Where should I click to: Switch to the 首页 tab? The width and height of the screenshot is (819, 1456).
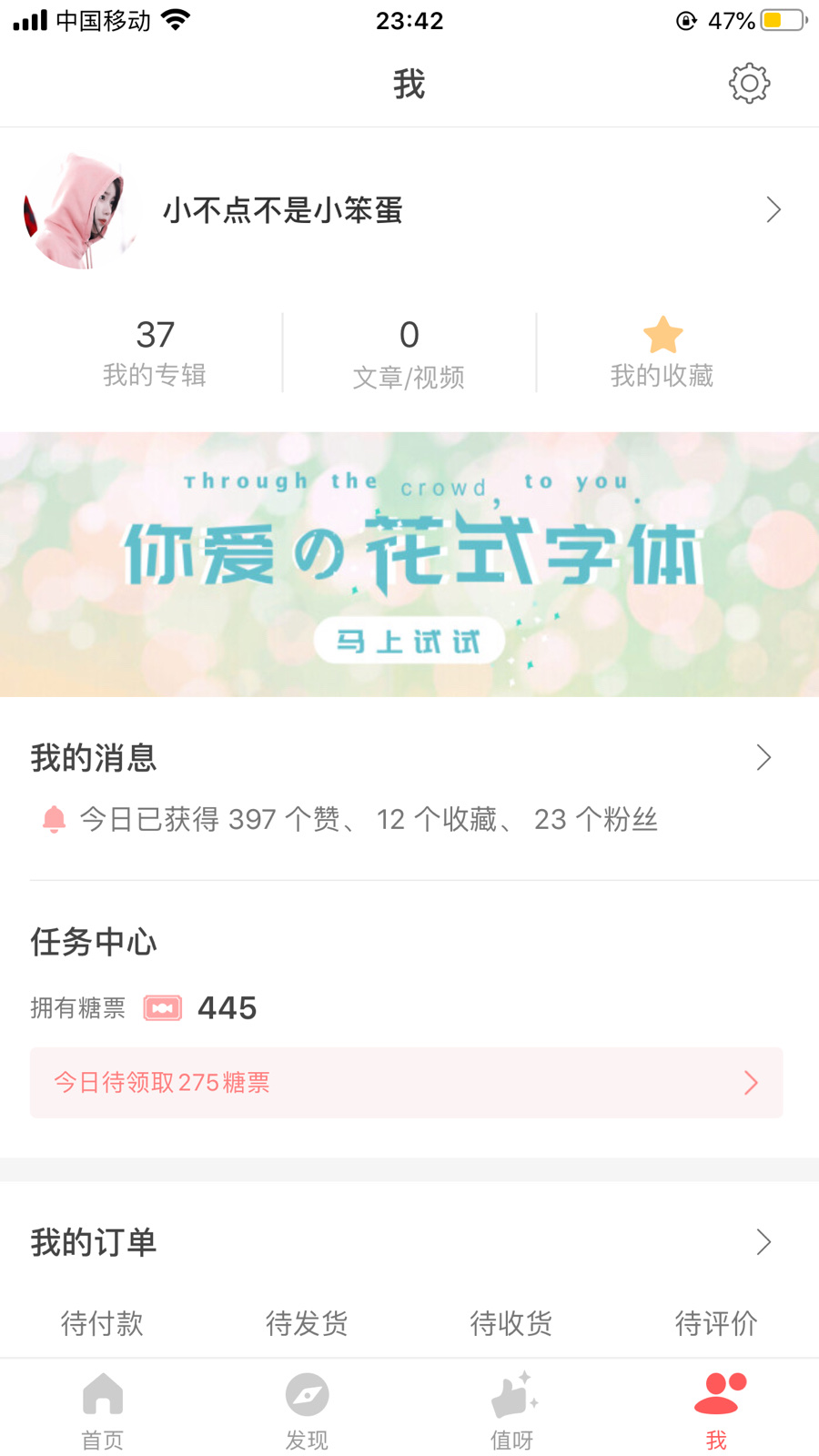click(x=102, y=1410)
